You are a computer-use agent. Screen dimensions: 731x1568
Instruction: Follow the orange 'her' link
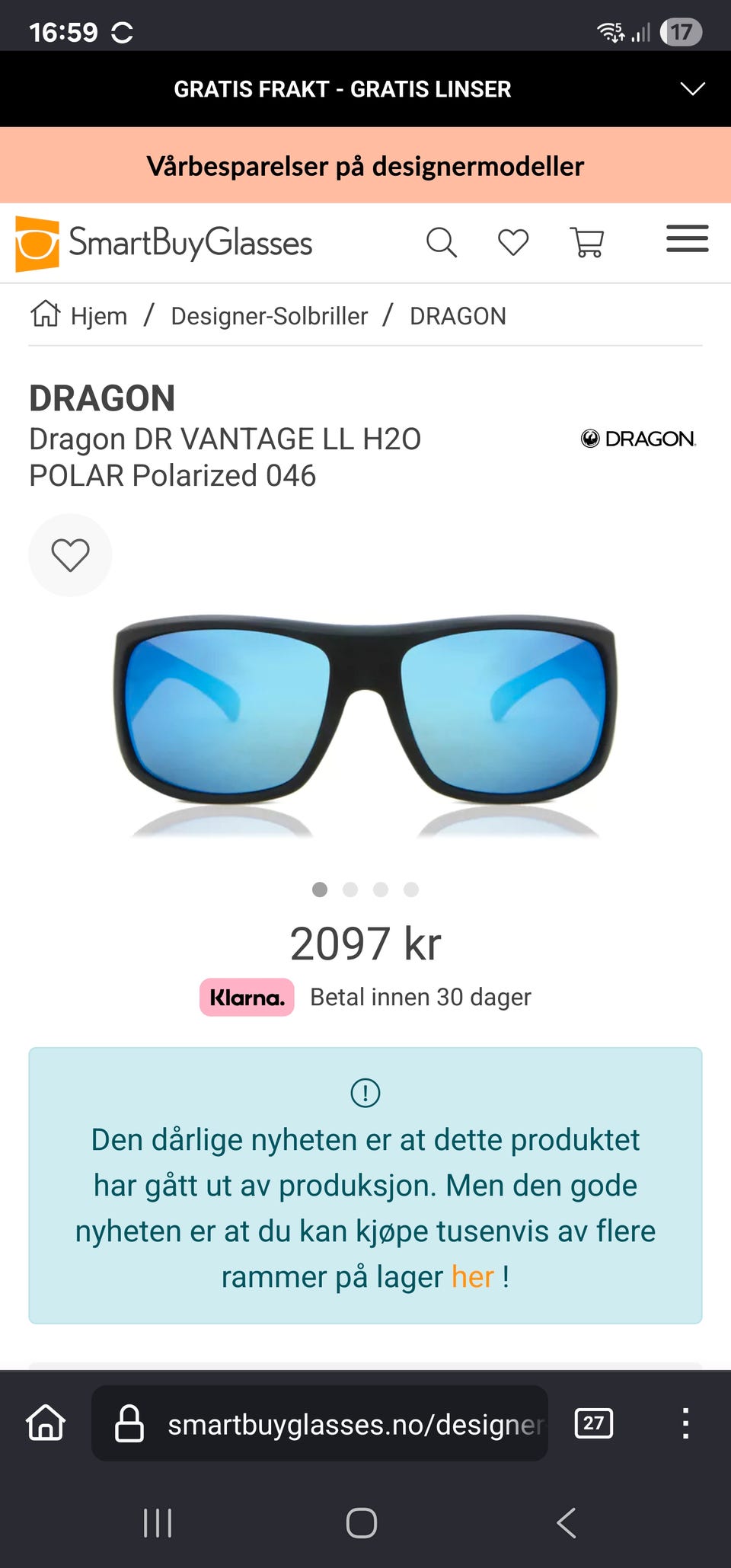tap(472, 1277)
